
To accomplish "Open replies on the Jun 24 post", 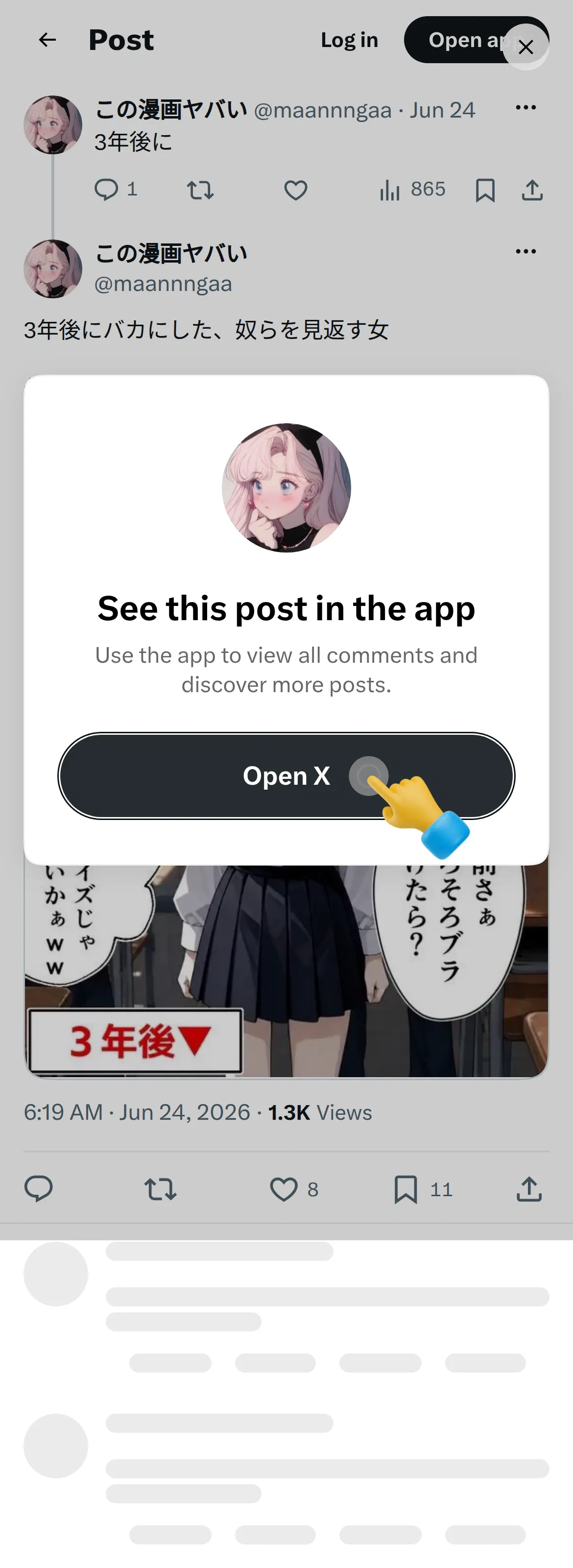I will (116, 190).
